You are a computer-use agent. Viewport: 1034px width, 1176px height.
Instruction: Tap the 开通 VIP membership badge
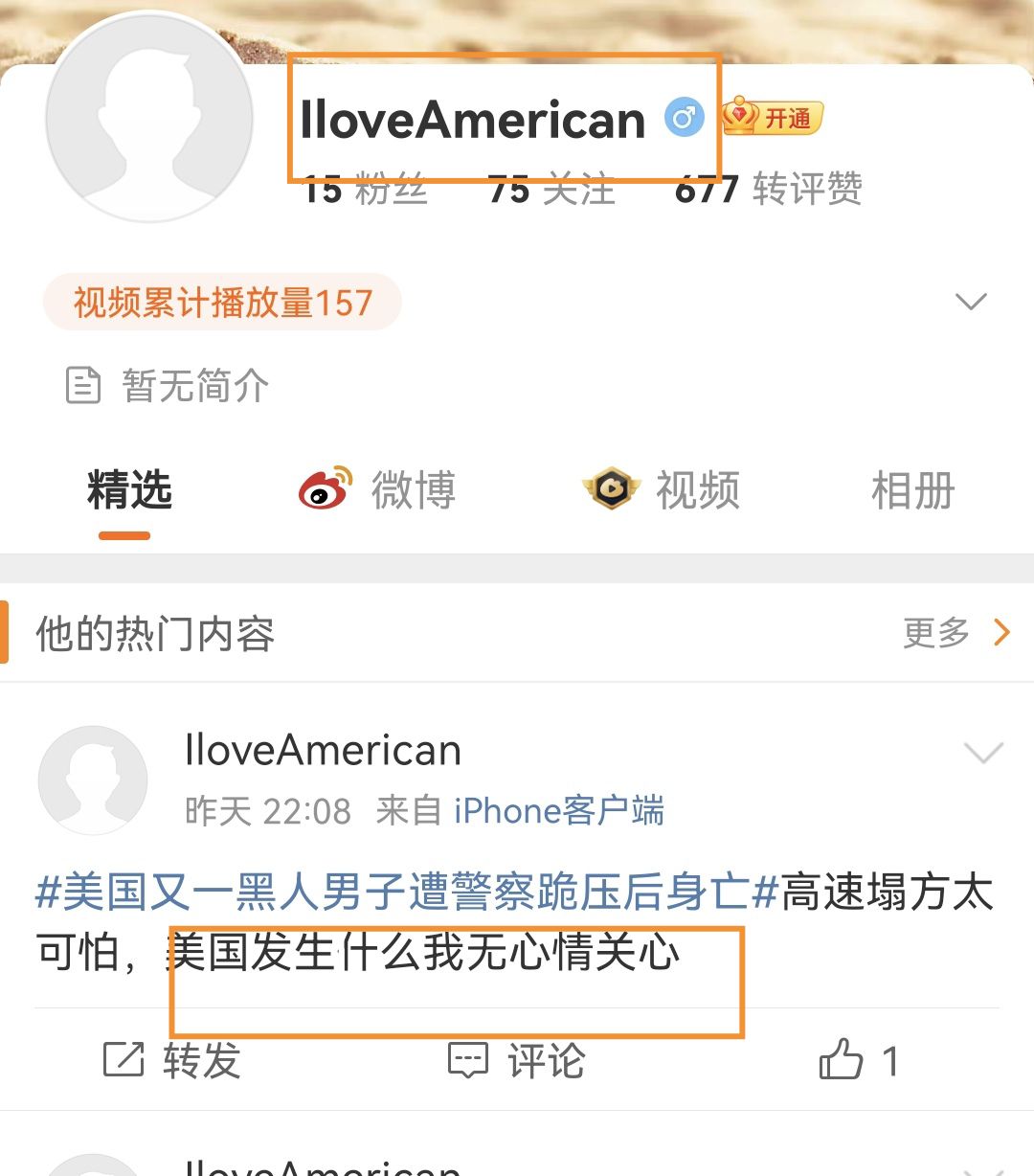773,118
